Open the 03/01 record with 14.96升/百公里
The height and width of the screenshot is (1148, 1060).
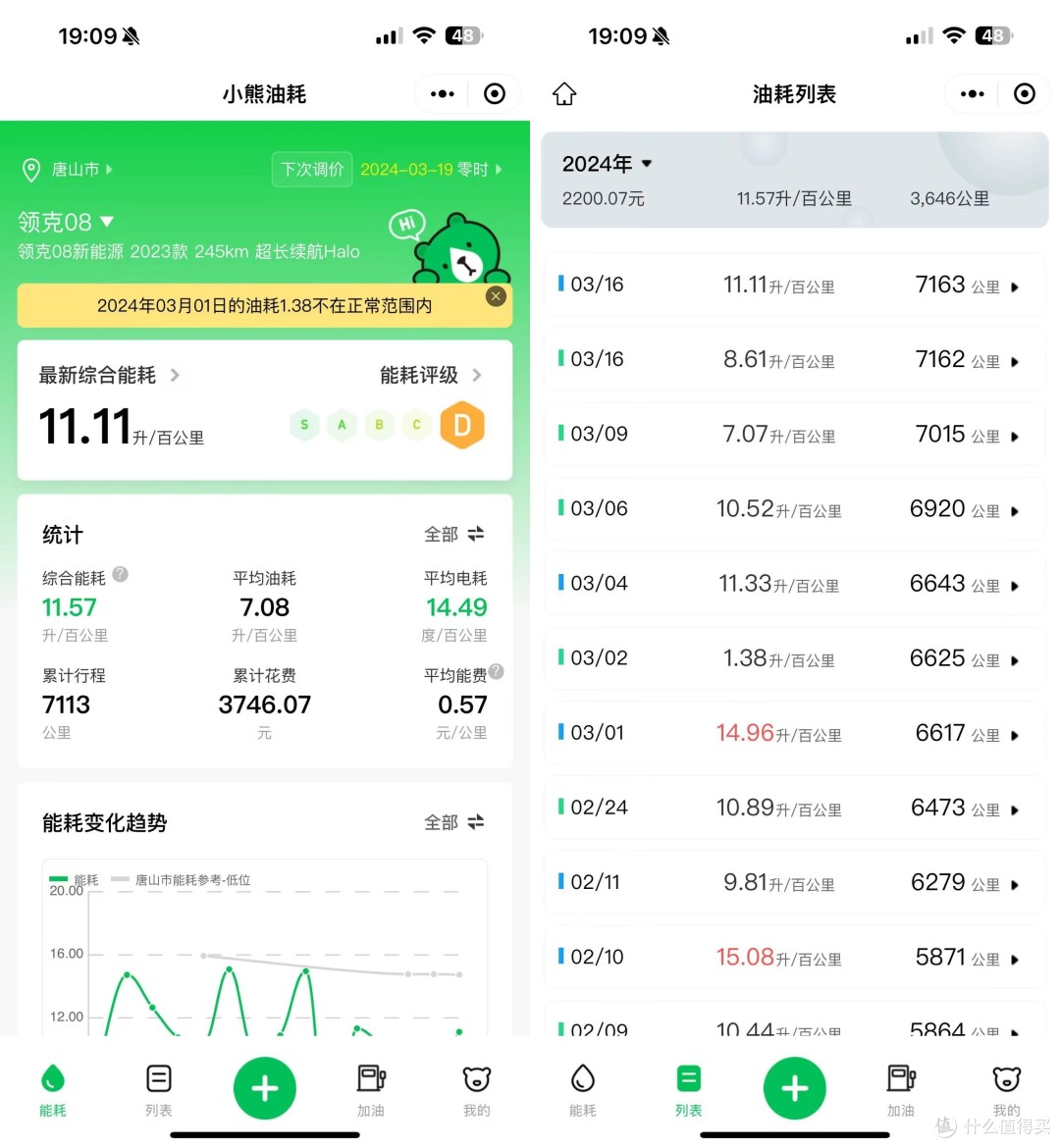[x=793, y=733]
